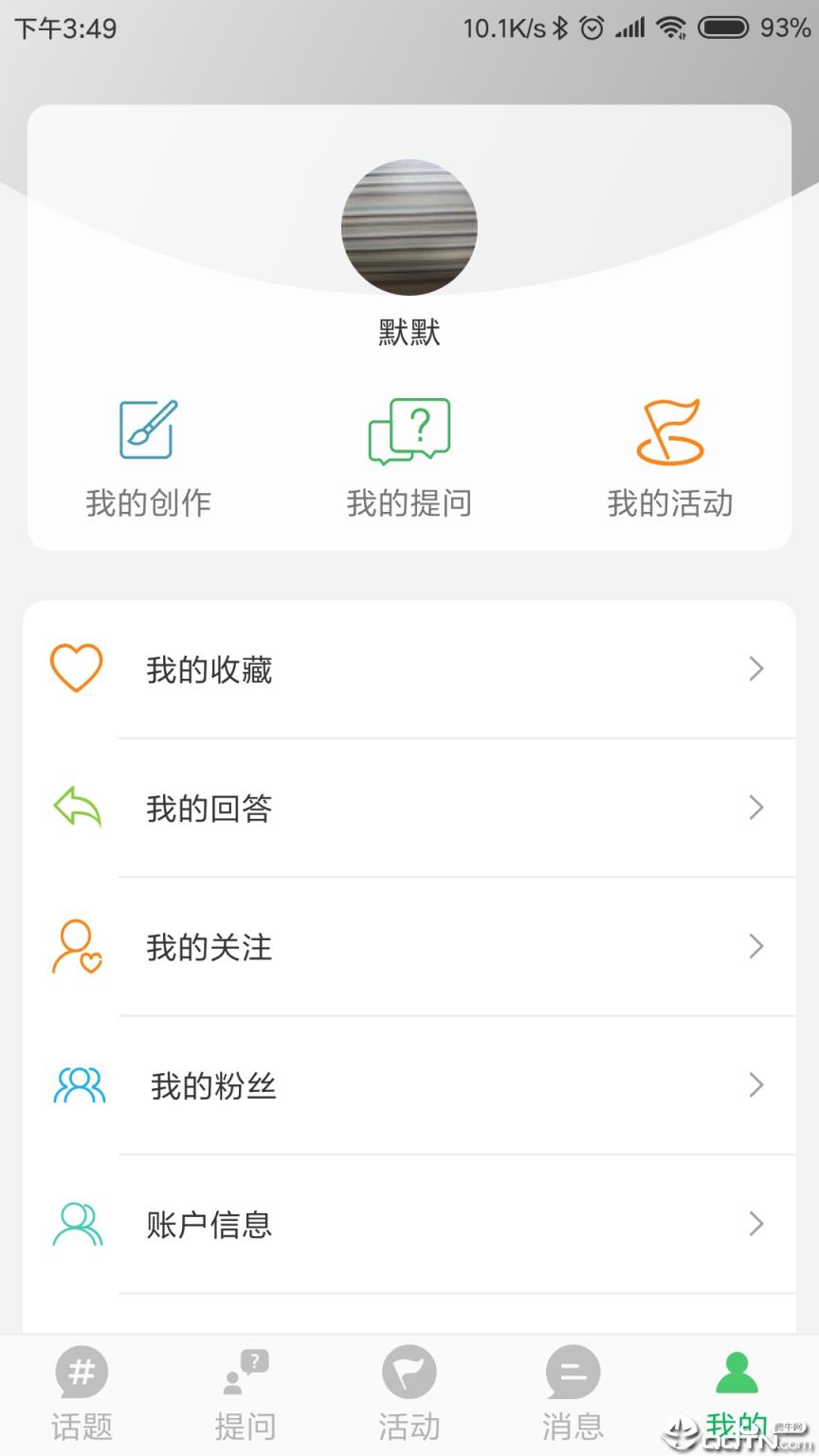Image resolution: width=819 pixels, height=1456 pixels.
Task: Switch to the 我的 tab
Action: click(x=737, y=1392)
